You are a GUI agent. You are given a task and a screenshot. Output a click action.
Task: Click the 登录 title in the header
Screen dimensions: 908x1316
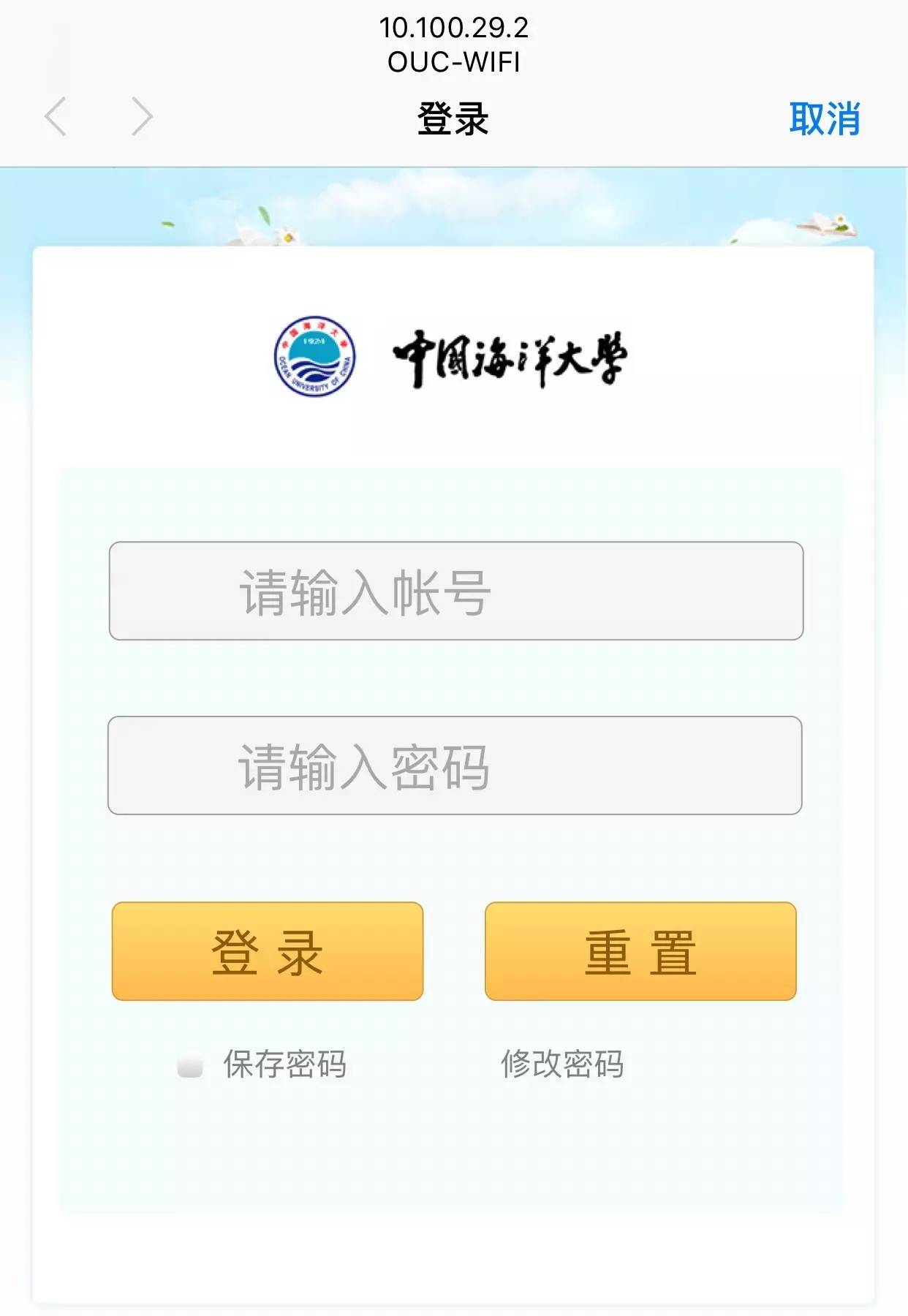[453, 116]
